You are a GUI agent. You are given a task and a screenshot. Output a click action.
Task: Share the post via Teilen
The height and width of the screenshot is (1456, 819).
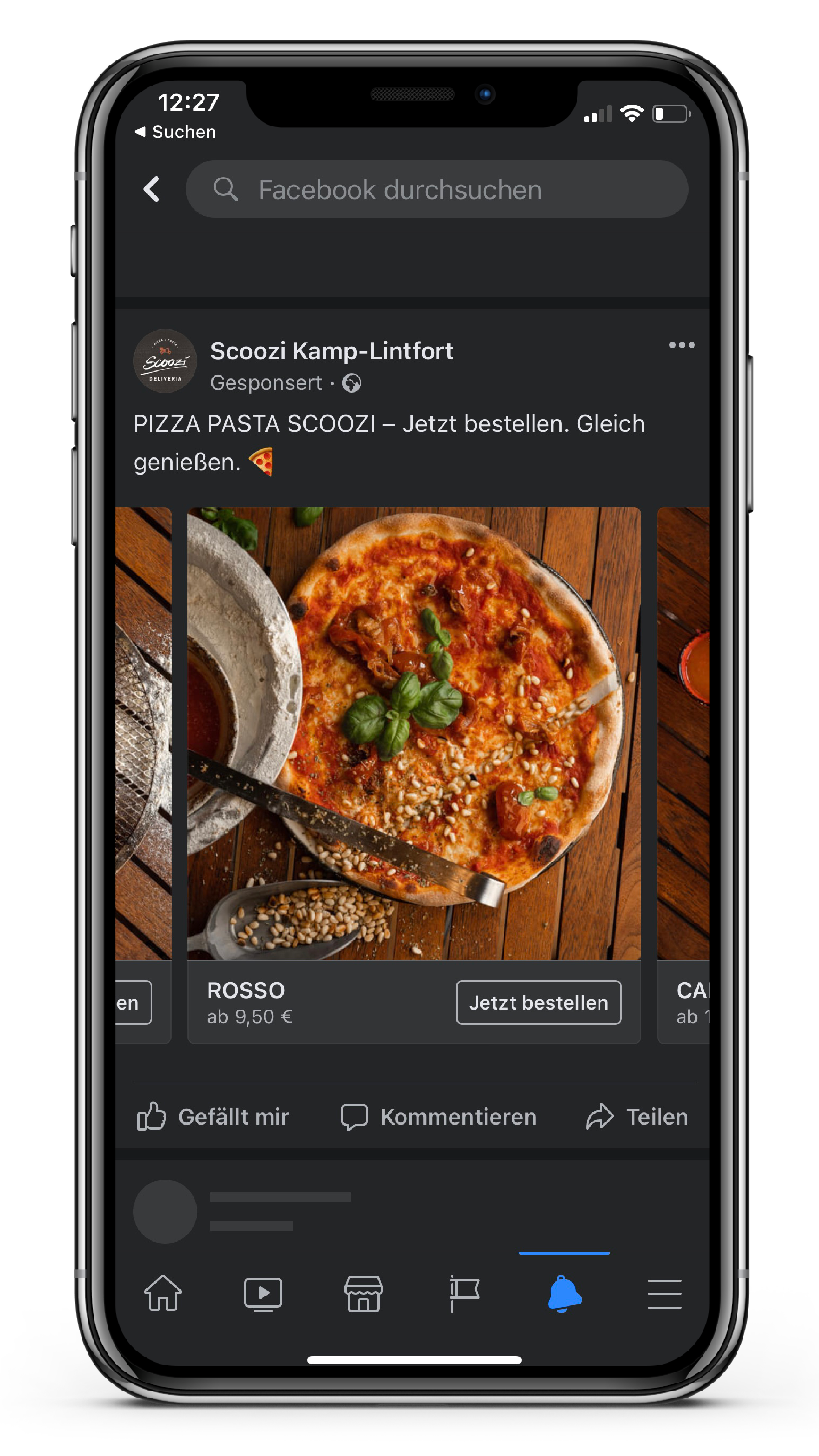click(636, 1117)
